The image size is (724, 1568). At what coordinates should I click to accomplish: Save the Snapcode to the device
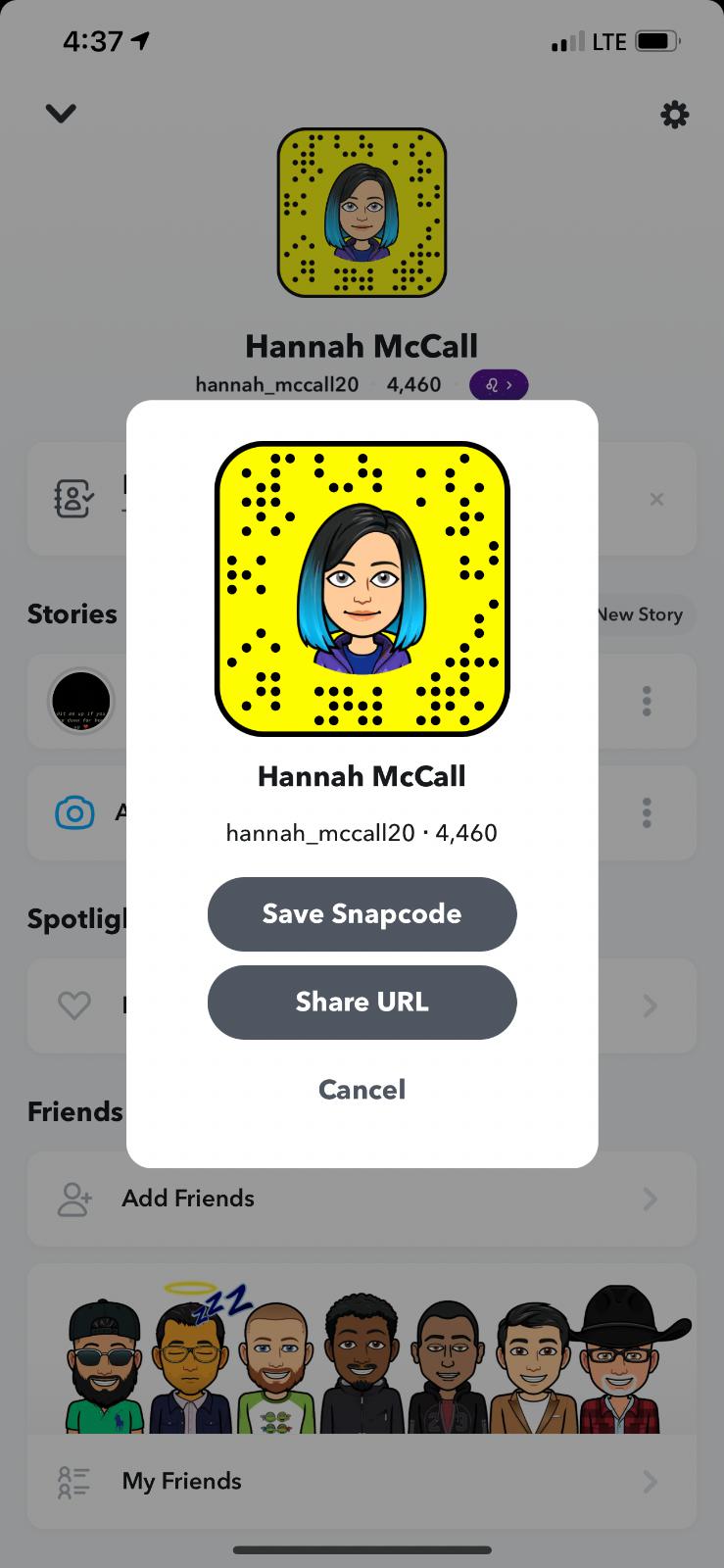[362, 913]
